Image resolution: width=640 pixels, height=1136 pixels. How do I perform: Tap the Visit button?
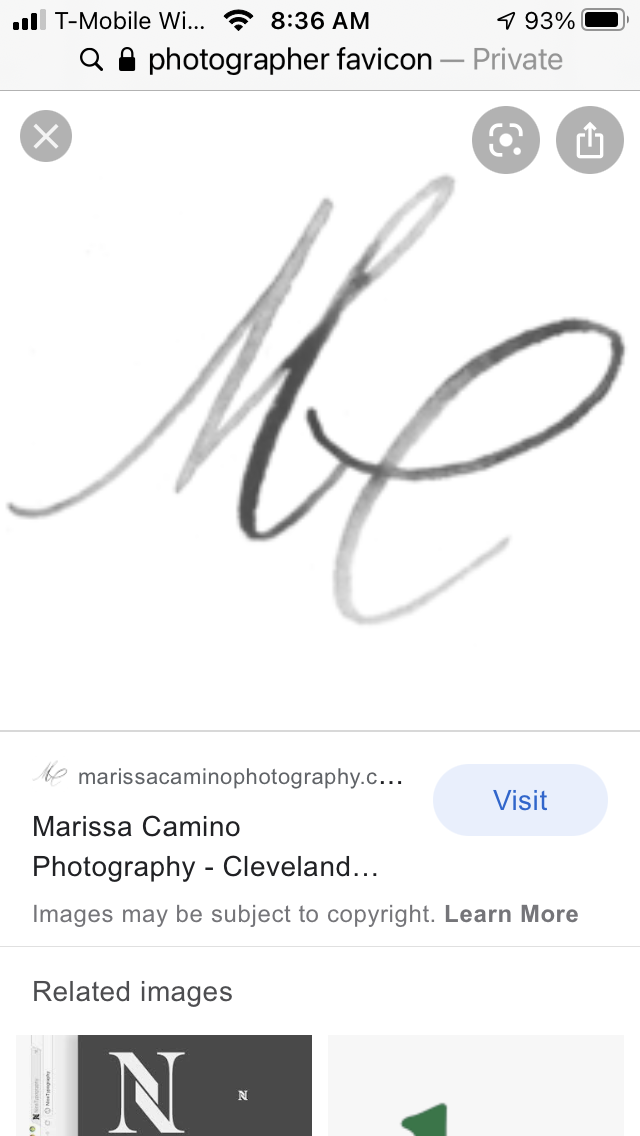pos(520,800)
